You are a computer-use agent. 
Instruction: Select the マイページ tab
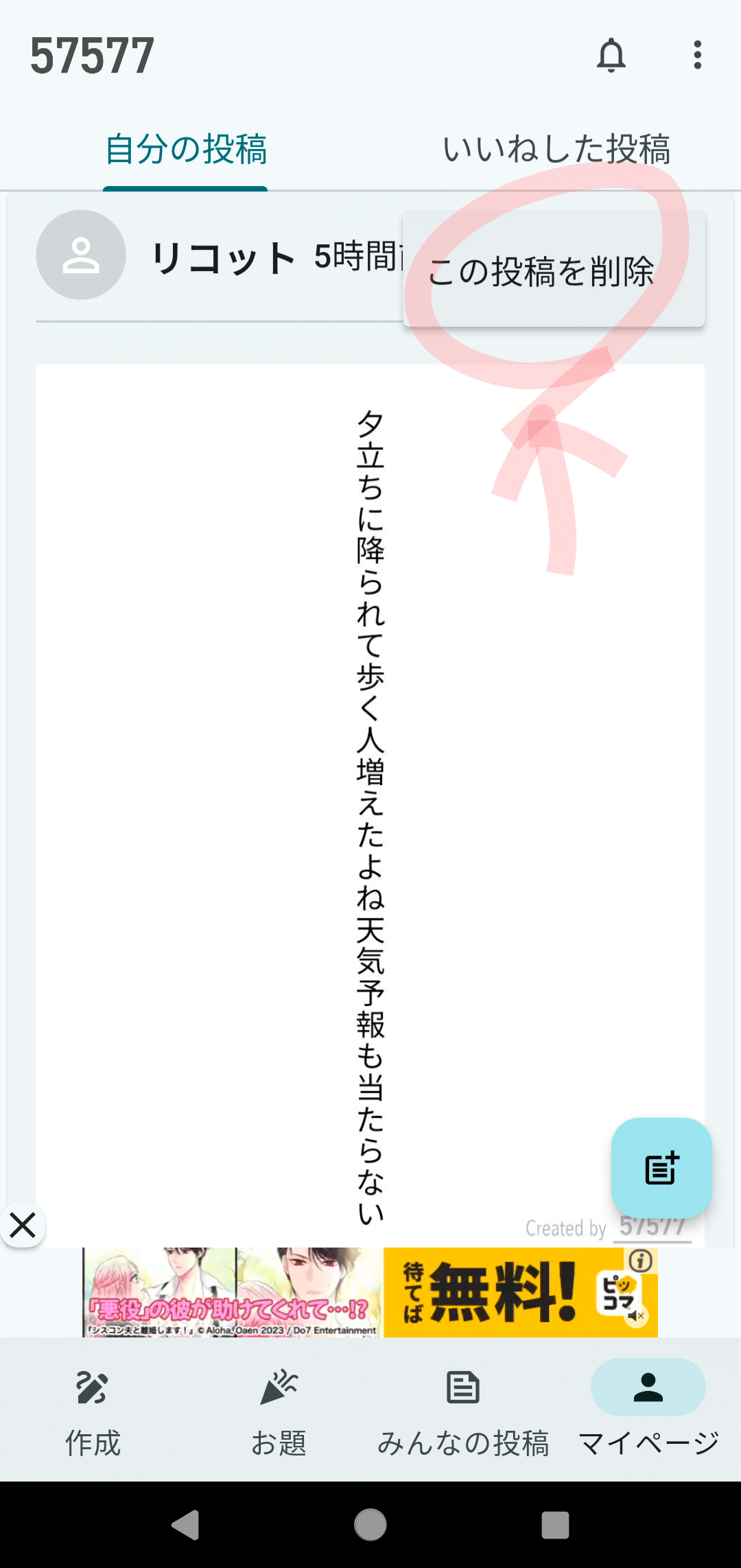[x=648, y=1412]
